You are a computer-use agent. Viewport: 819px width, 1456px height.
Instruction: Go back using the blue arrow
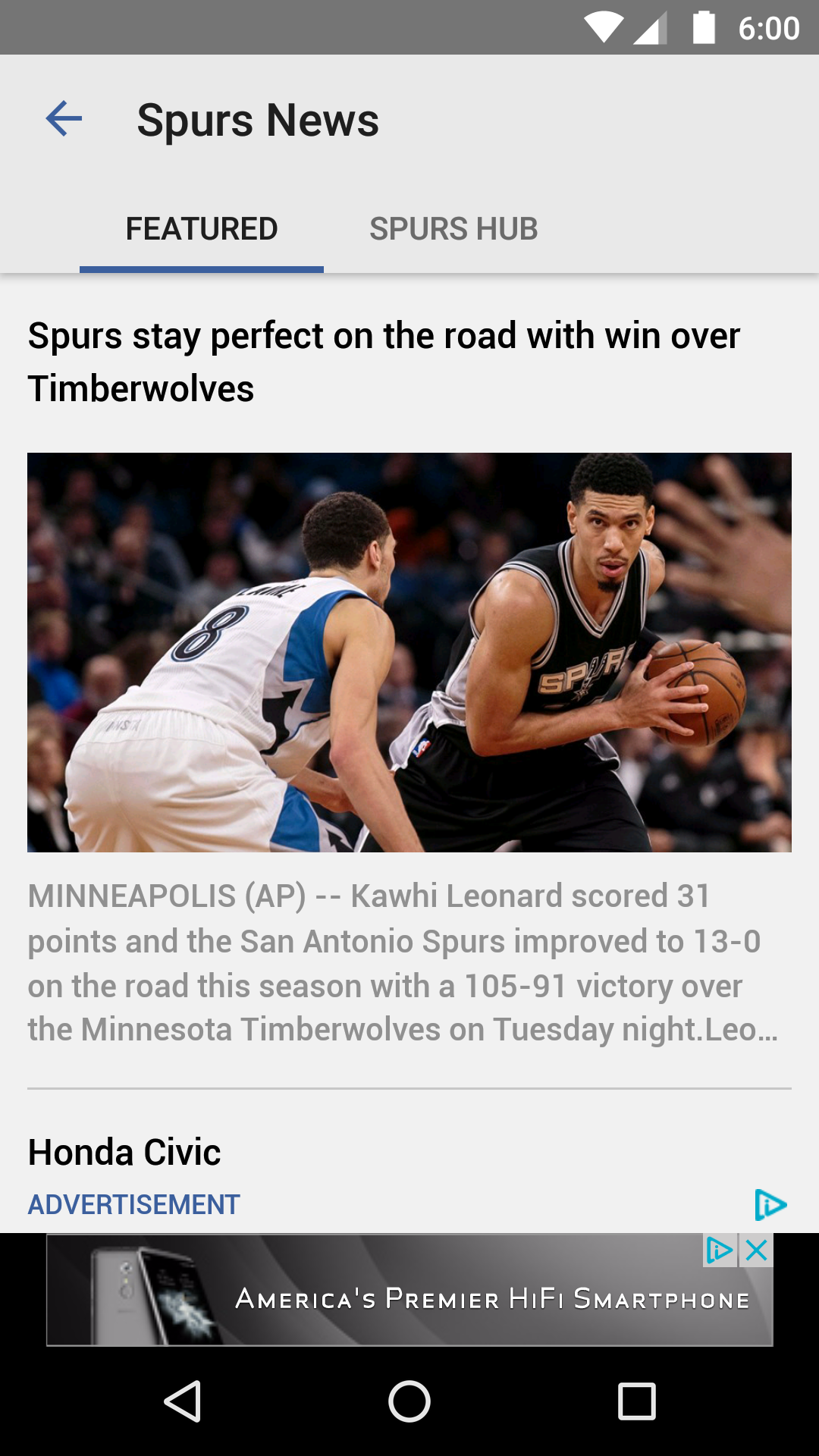tap(64, 119)
